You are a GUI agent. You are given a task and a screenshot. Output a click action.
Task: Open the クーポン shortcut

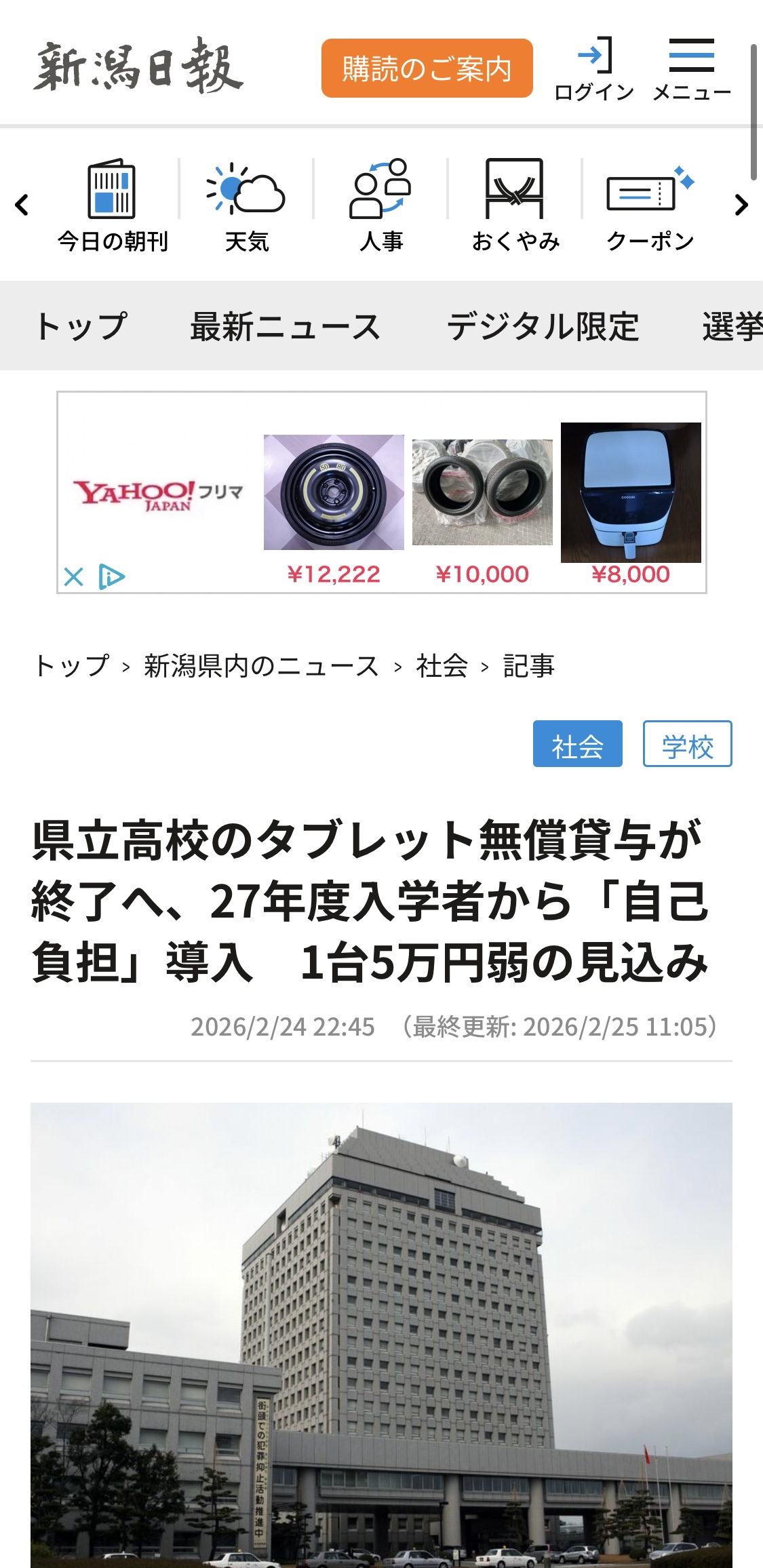(650, 205)
